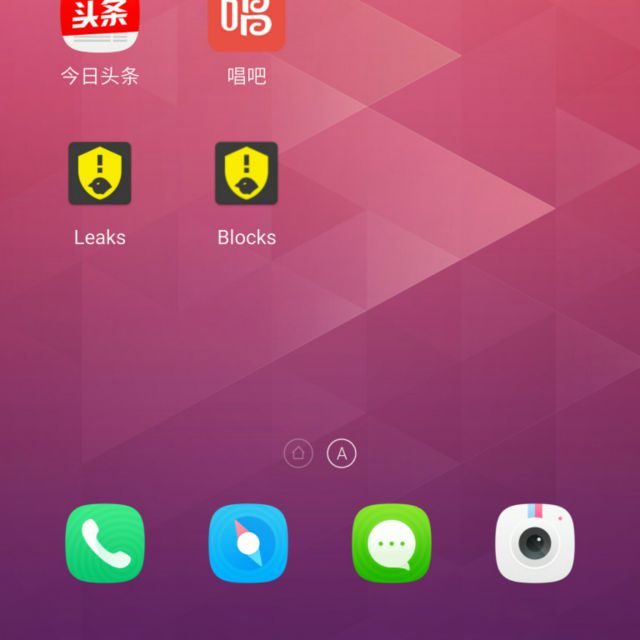640x640 pixels.
Task: Open the Phone dialer in the dock
Action: click(x=105, y=543)
